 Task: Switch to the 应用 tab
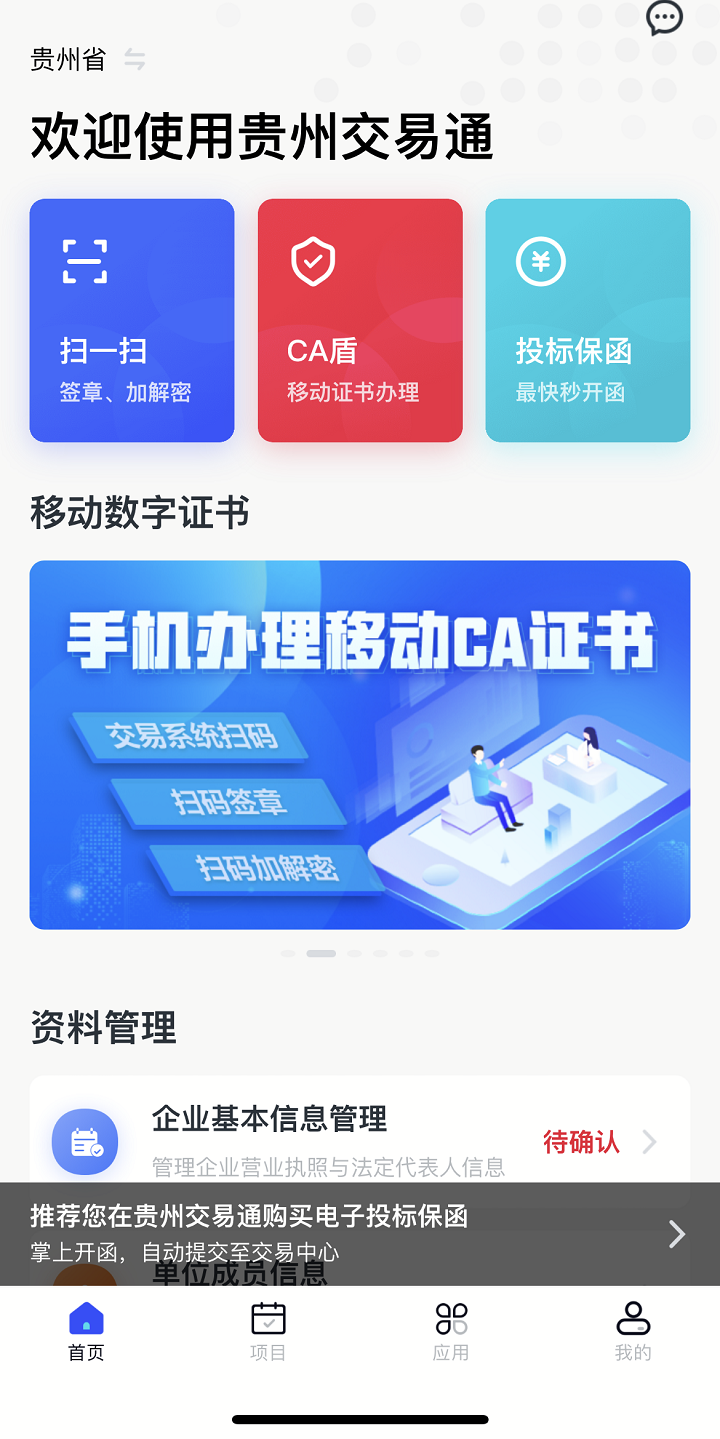[x=451, y=1332]
